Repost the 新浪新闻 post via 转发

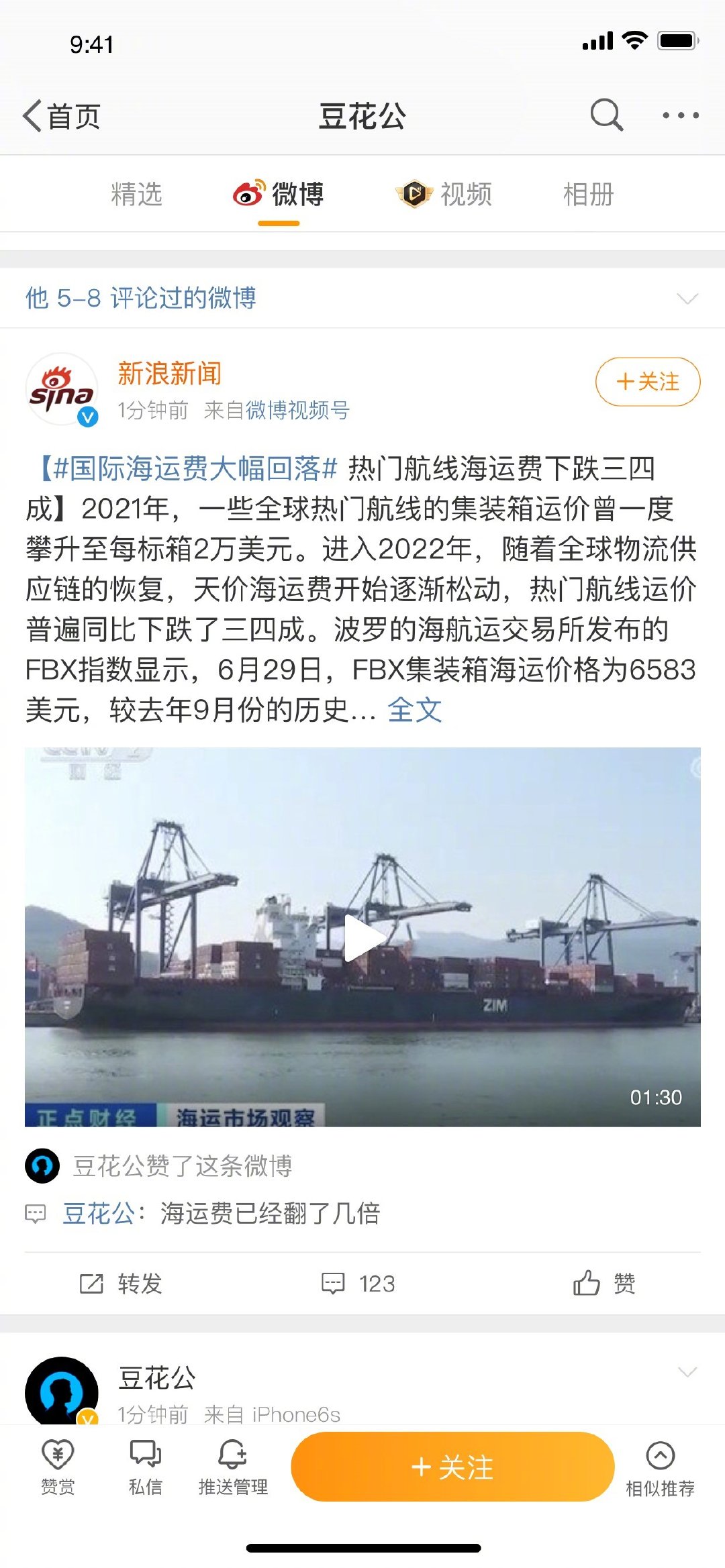(x=121, y=1284)
